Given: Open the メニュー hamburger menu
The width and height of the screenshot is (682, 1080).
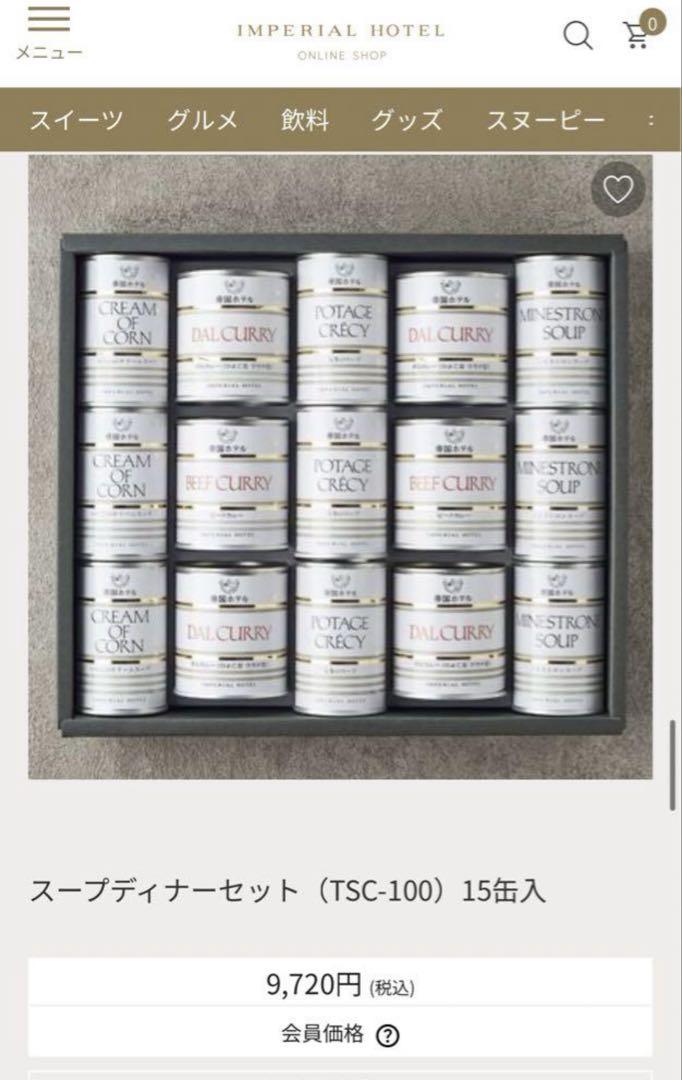Looking at the screenshot, I should pyautogui.click(x=48, y=33).
